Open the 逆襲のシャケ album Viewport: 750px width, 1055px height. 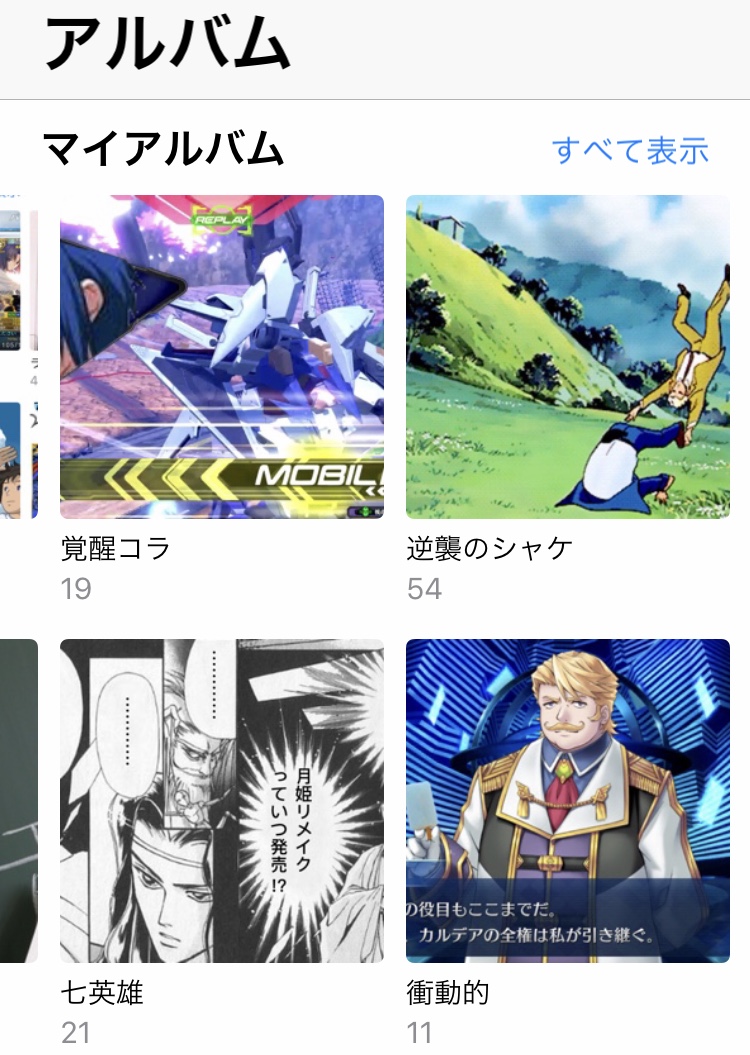[x=568, y=357]
